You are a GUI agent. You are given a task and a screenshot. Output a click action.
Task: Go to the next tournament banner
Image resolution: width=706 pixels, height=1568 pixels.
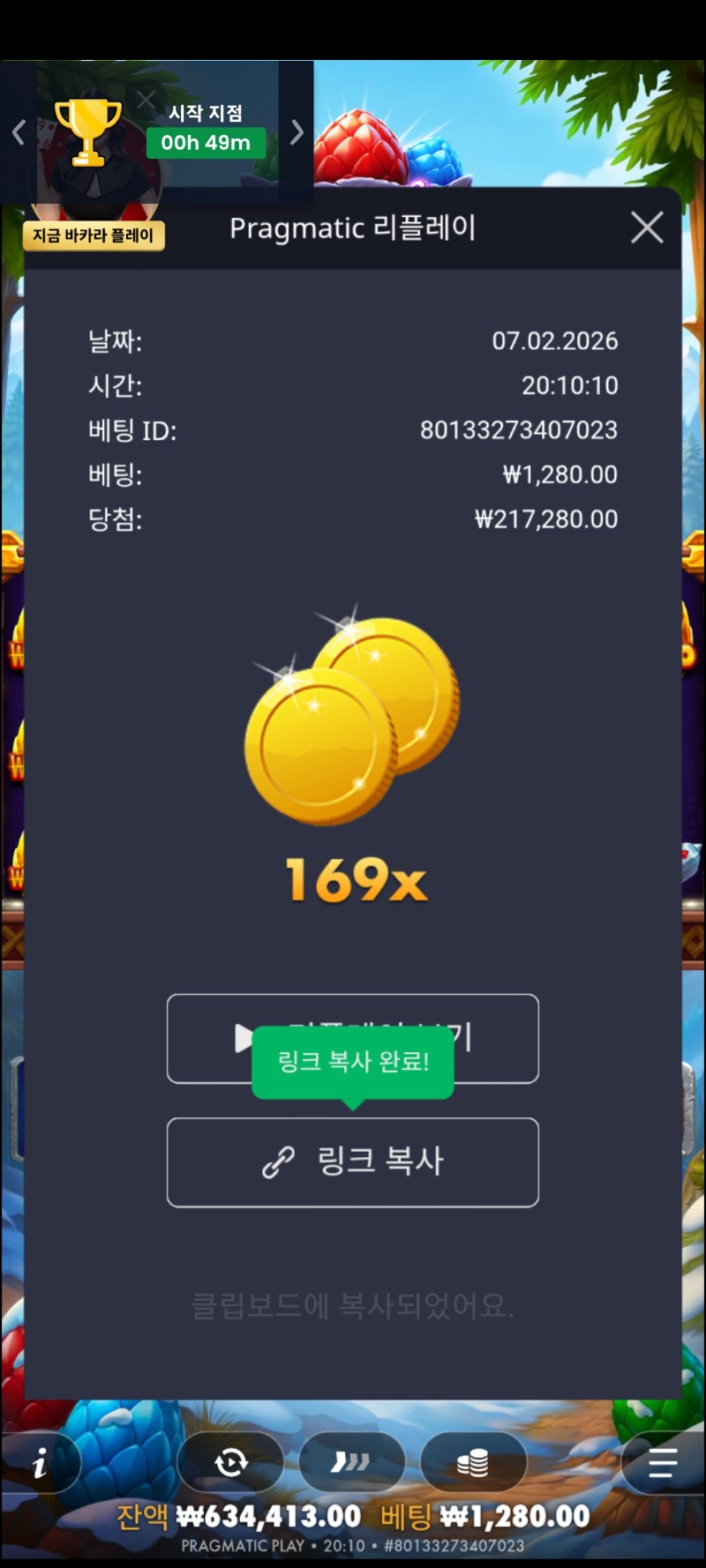(x=297, y=133)
